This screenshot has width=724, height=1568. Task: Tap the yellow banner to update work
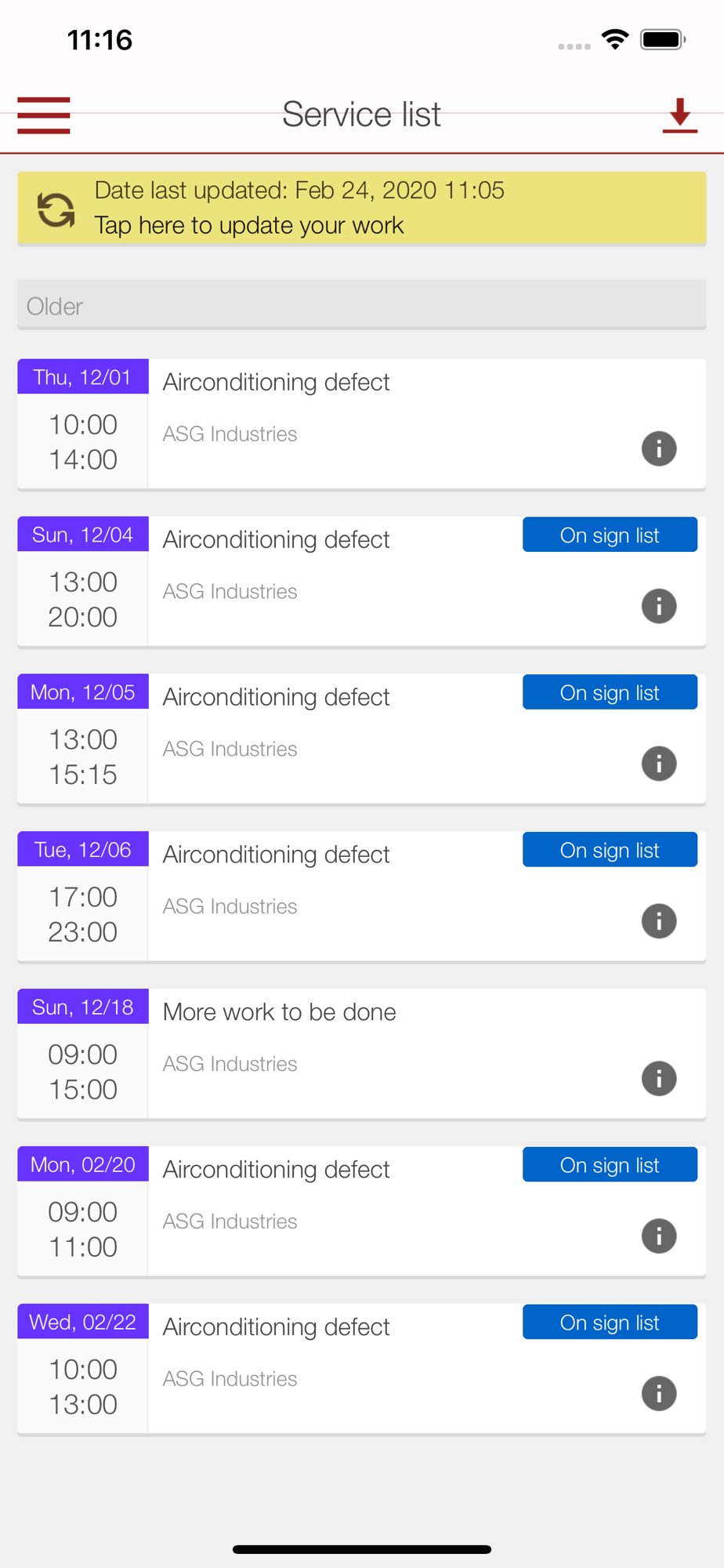tap(362, 209)
